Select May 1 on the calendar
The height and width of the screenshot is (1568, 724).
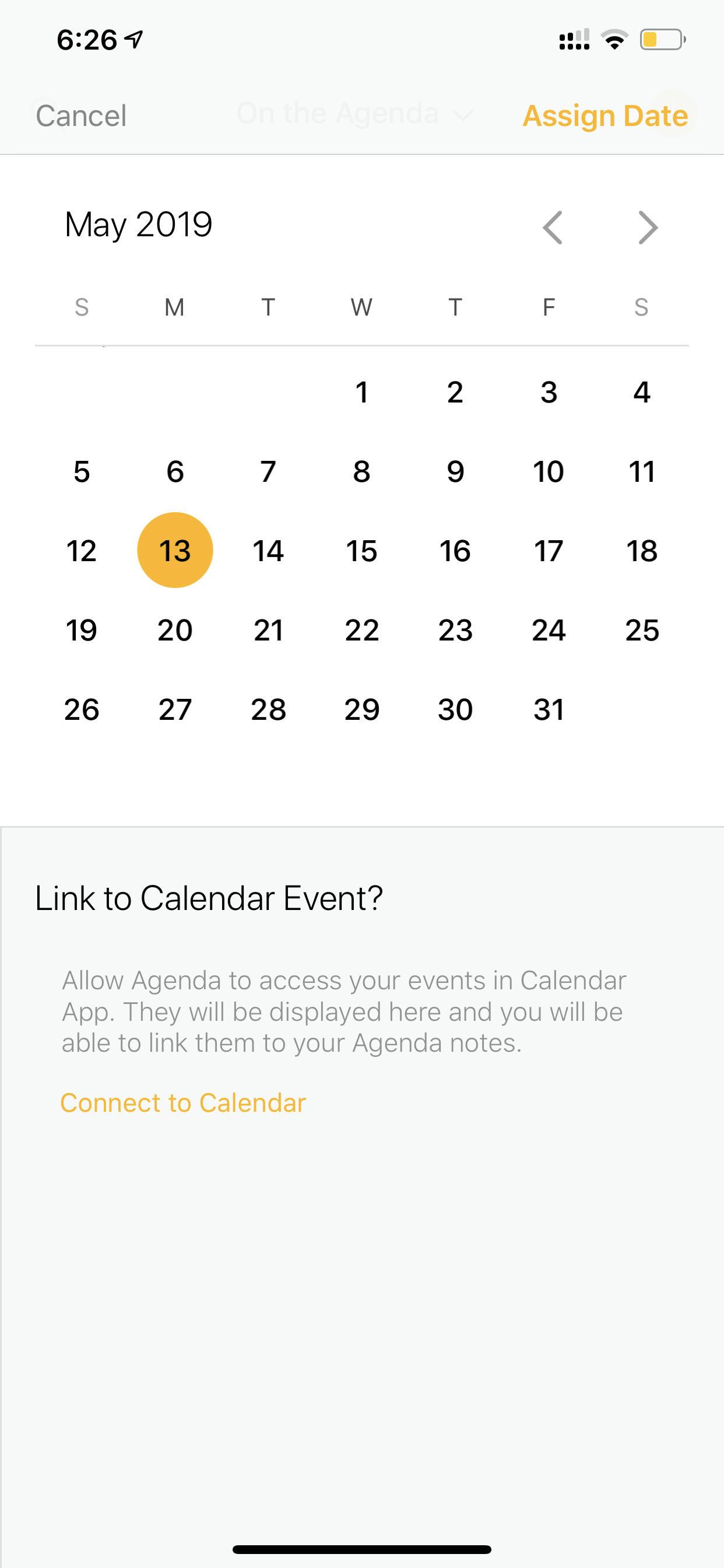tap(362, 392)
